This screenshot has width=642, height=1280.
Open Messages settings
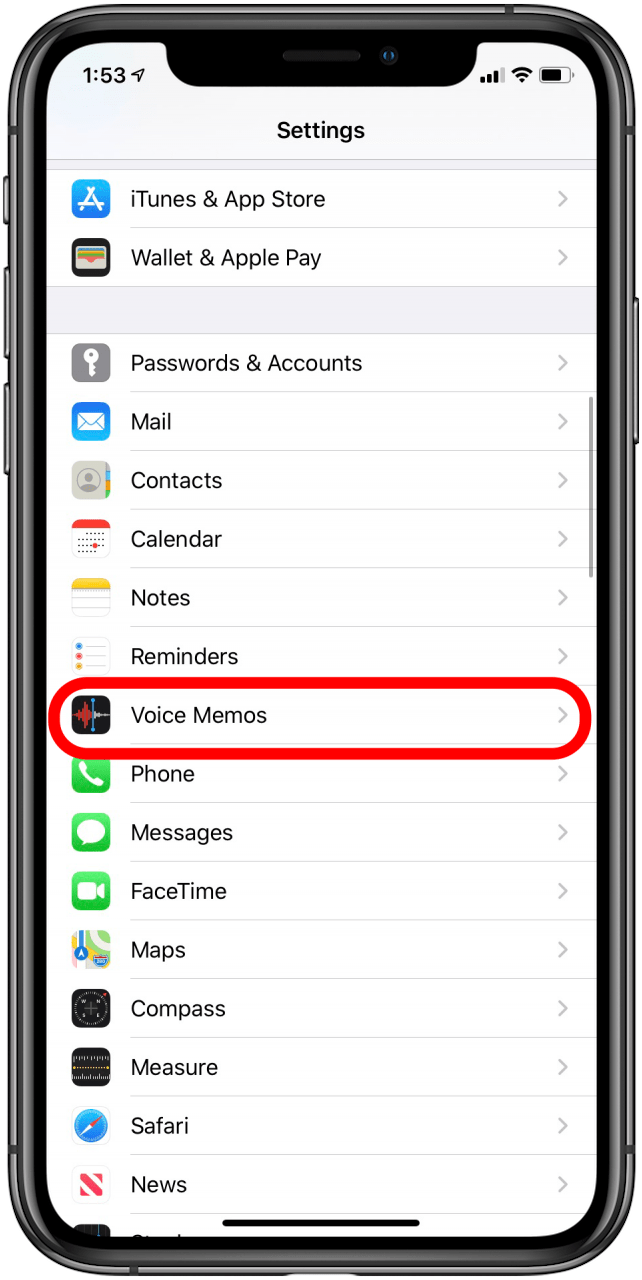click(320, 832)
